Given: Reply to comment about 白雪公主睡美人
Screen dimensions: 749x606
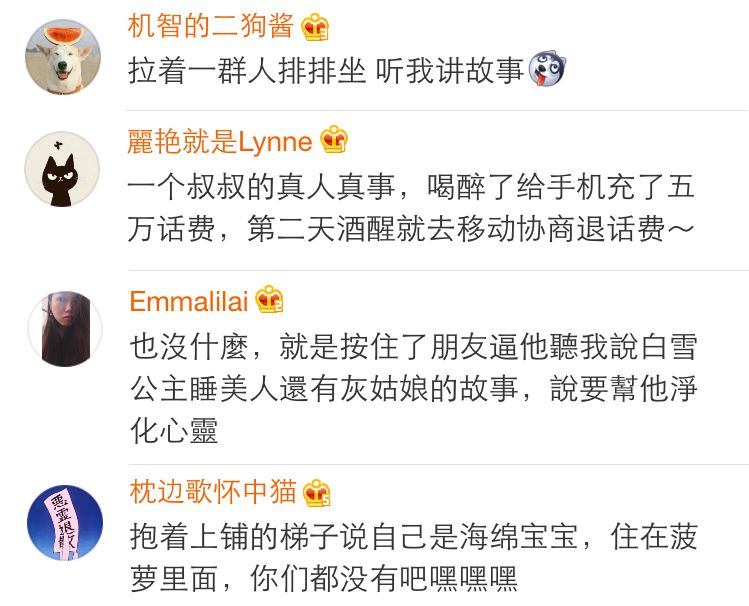Looking at the screenshot, I should click(412, 390).
